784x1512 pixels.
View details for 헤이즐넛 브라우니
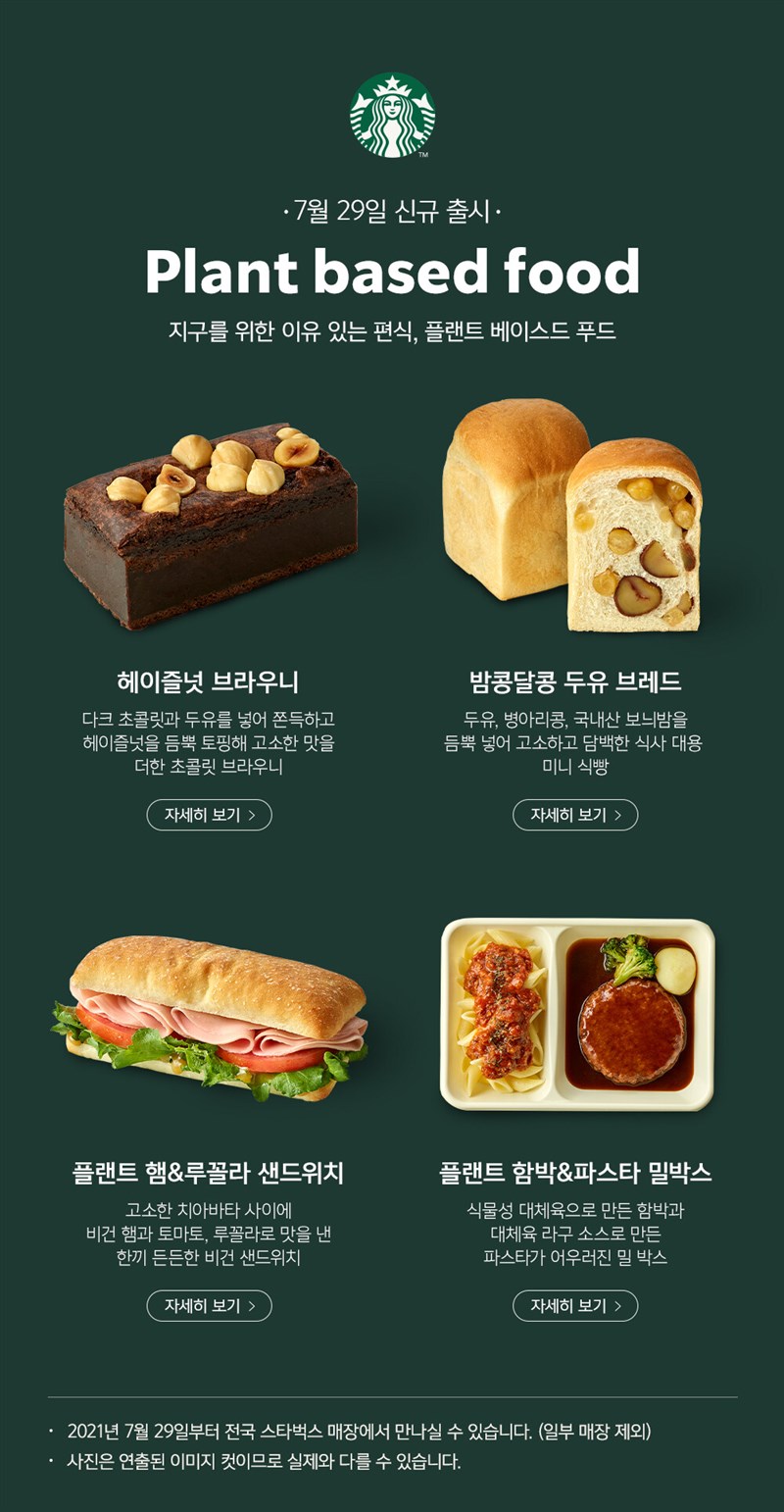(x=209, y=815)
